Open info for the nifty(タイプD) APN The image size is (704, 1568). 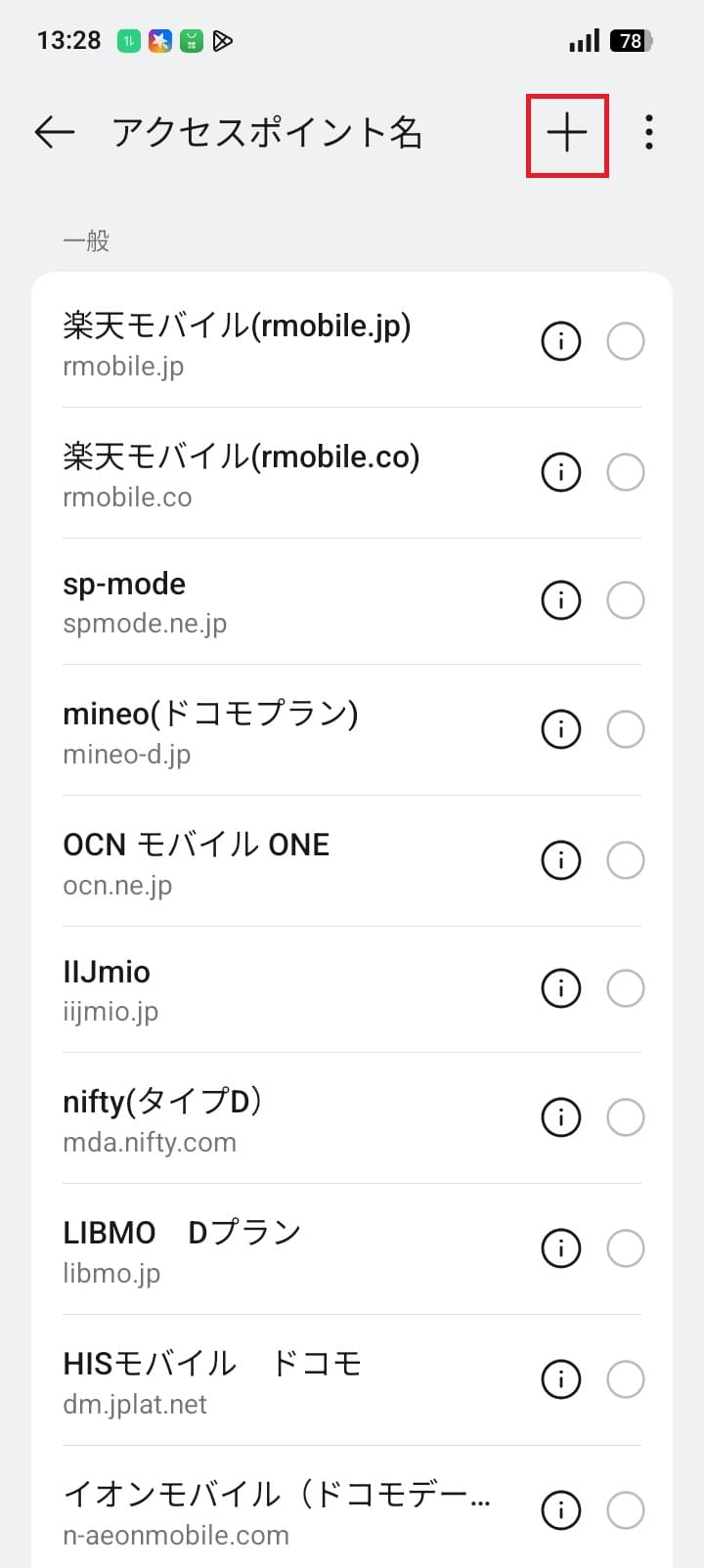click(x=560, y=1117)
